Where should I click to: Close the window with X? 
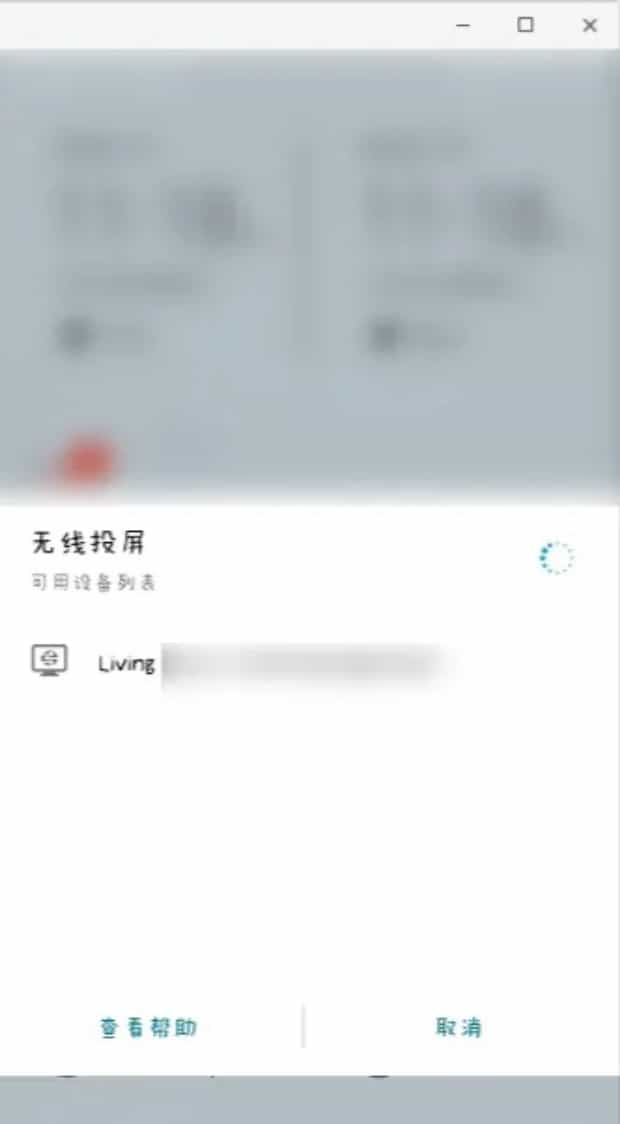point(589,26)
